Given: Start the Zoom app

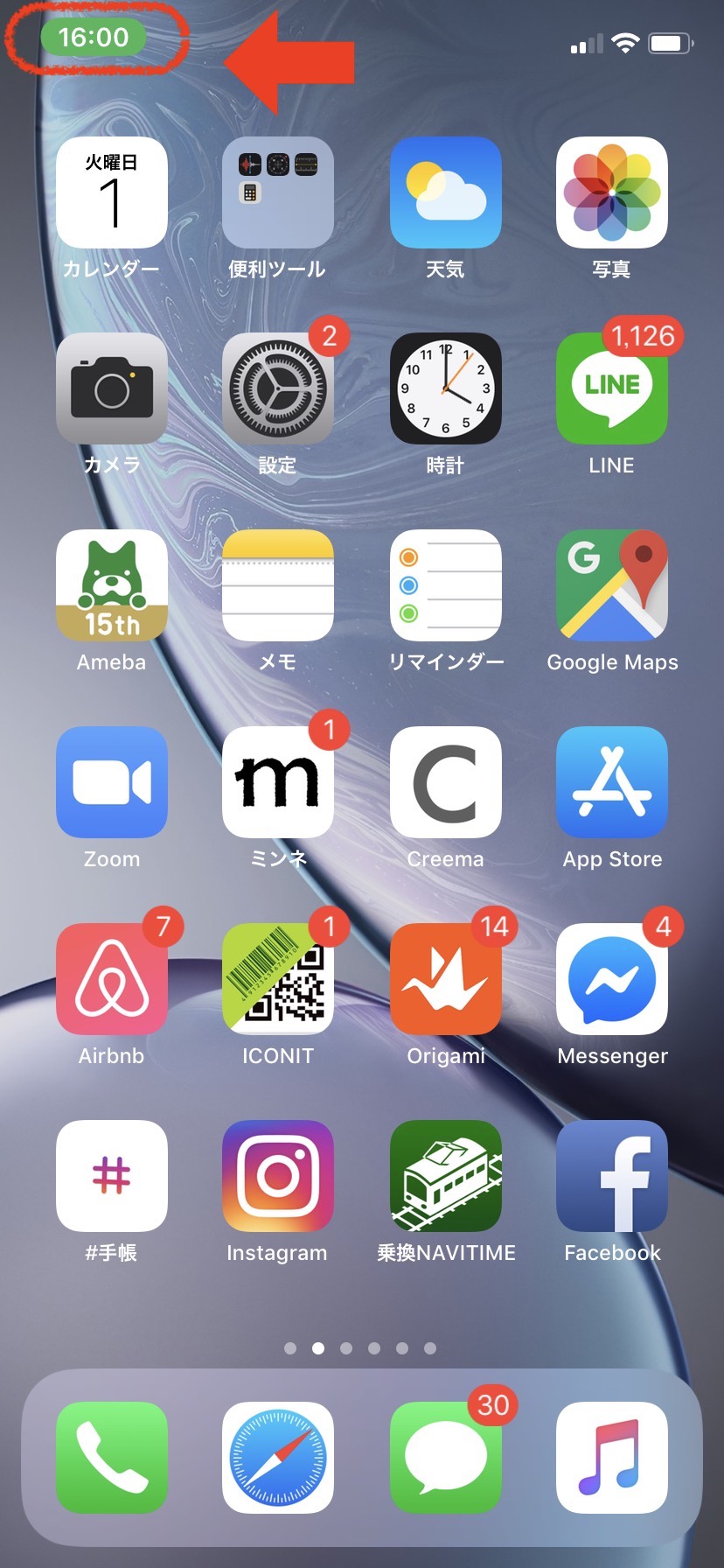Looking at the screenshot, I should (x=111, y=782).
